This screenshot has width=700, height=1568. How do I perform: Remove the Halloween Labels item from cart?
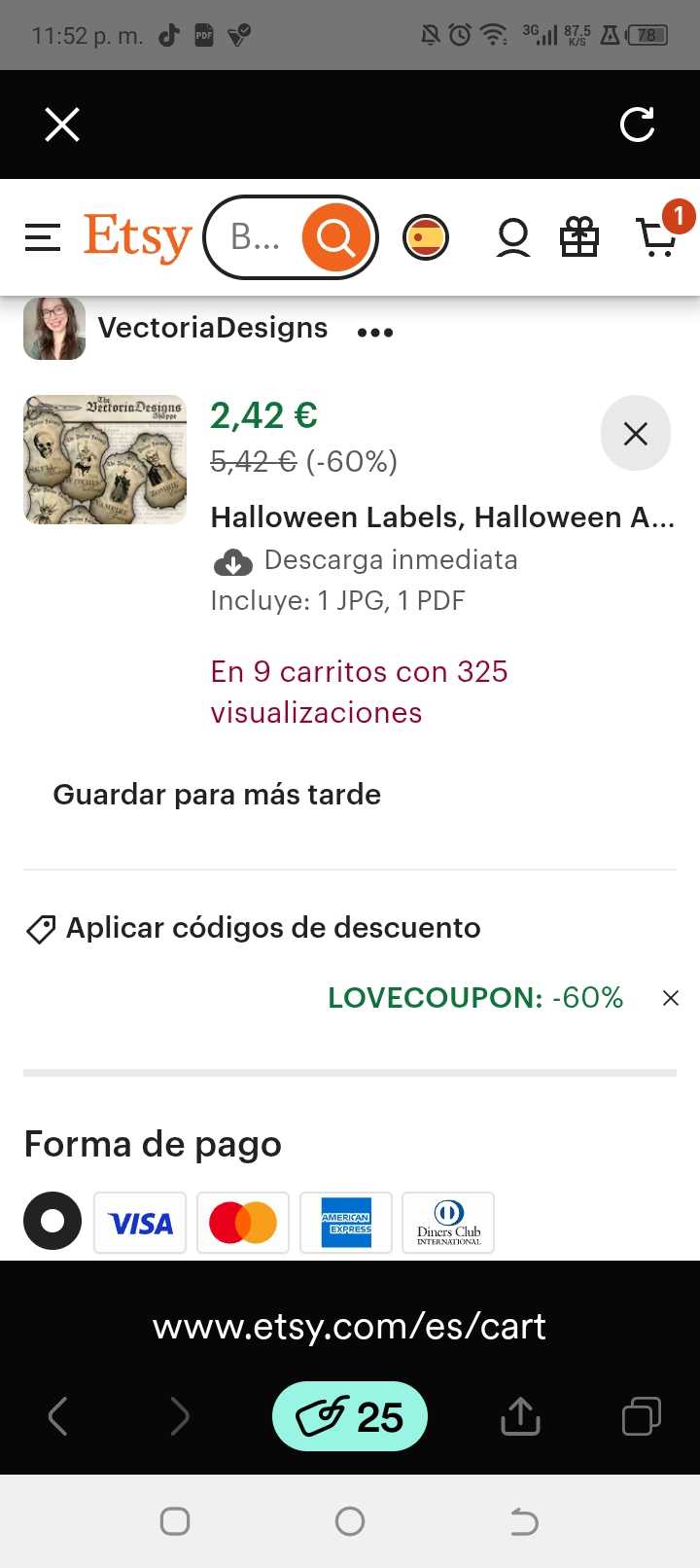(x=636, y=433)
